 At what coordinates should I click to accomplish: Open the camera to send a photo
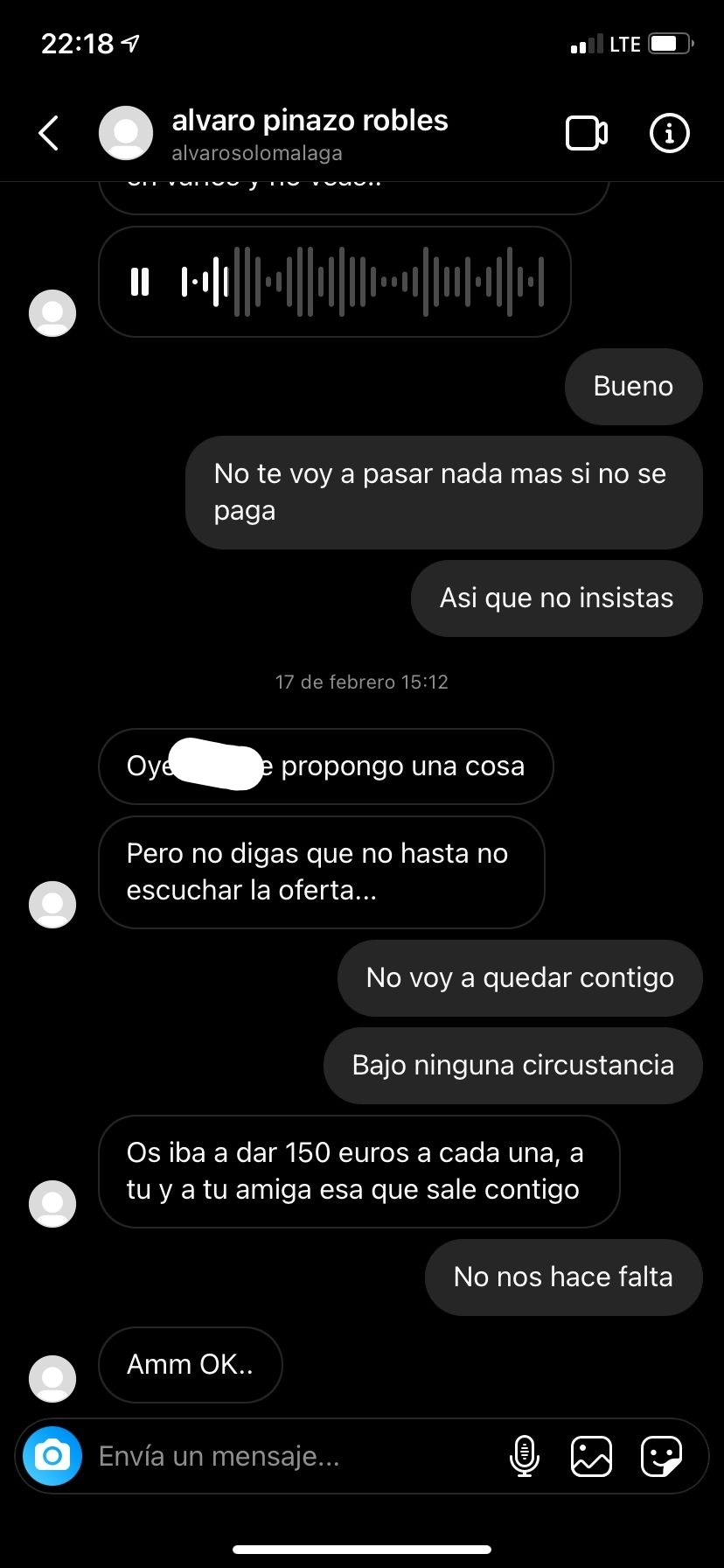(52, 1456)
